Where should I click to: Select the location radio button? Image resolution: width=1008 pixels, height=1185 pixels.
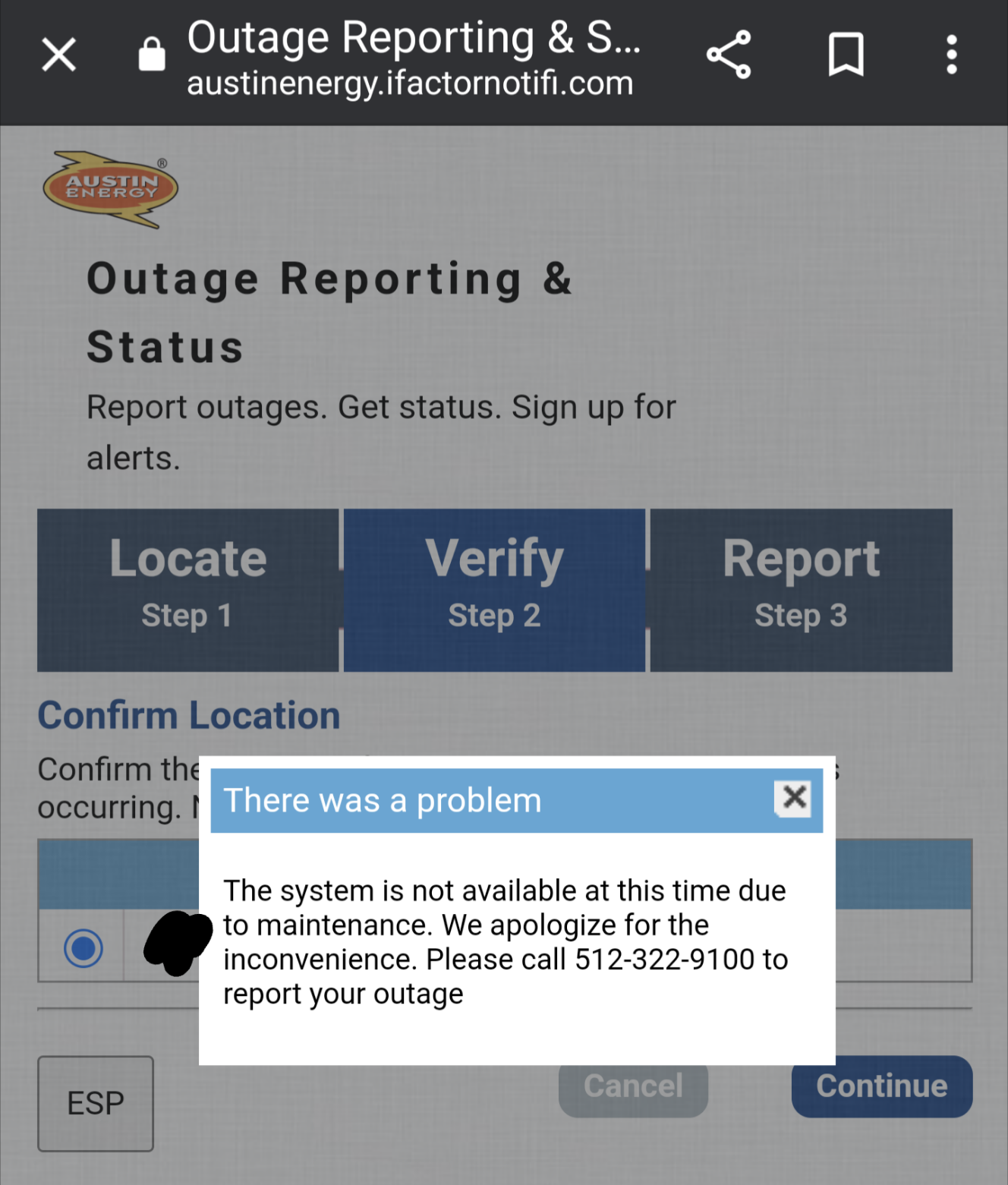83,947
